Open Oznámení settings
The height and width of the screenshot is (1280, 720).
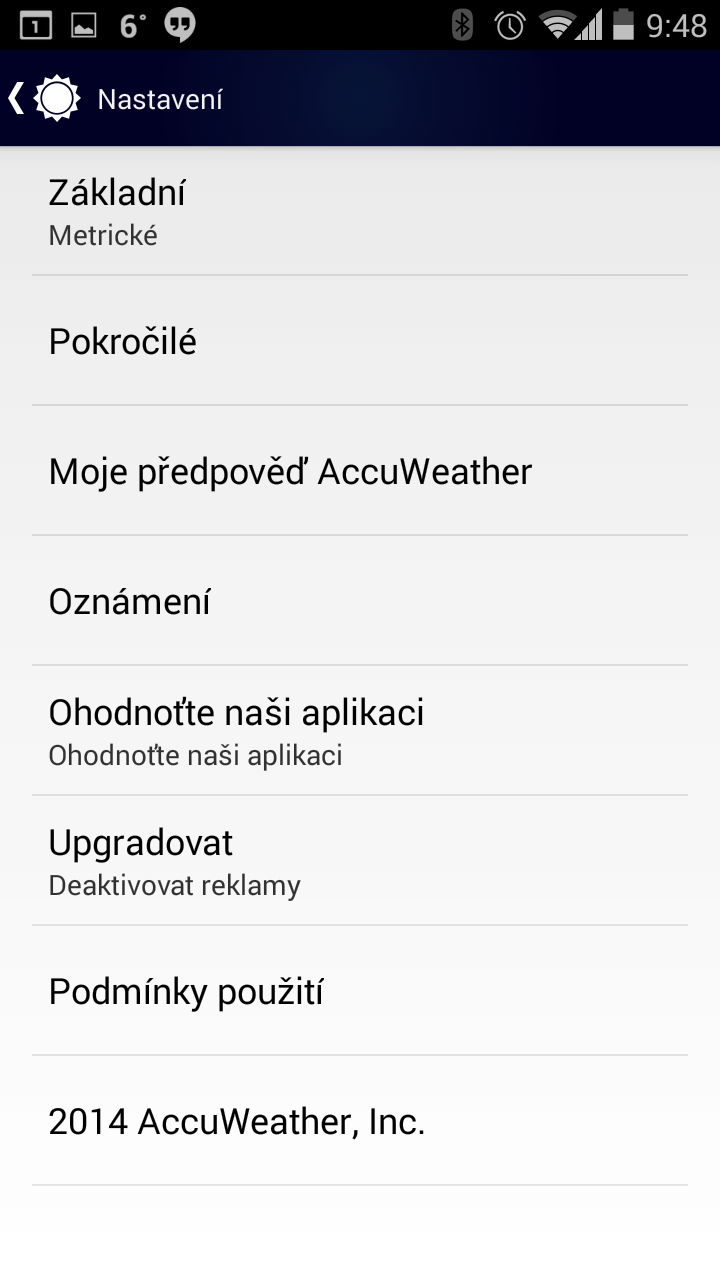pos(360,601)
